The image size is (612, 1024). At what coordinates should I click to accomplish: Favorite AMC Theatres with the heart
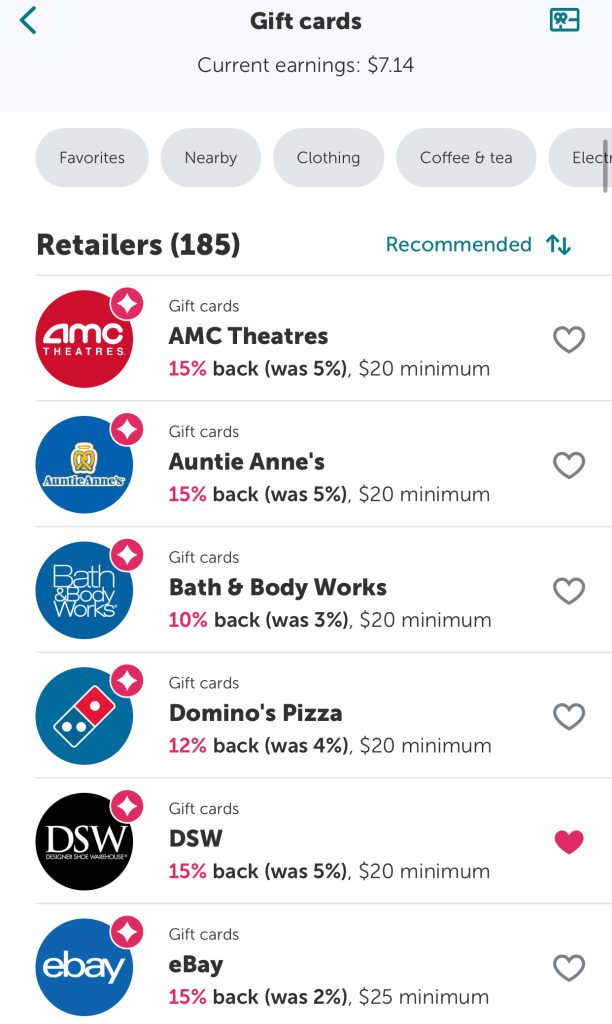(x=569, y=339)
